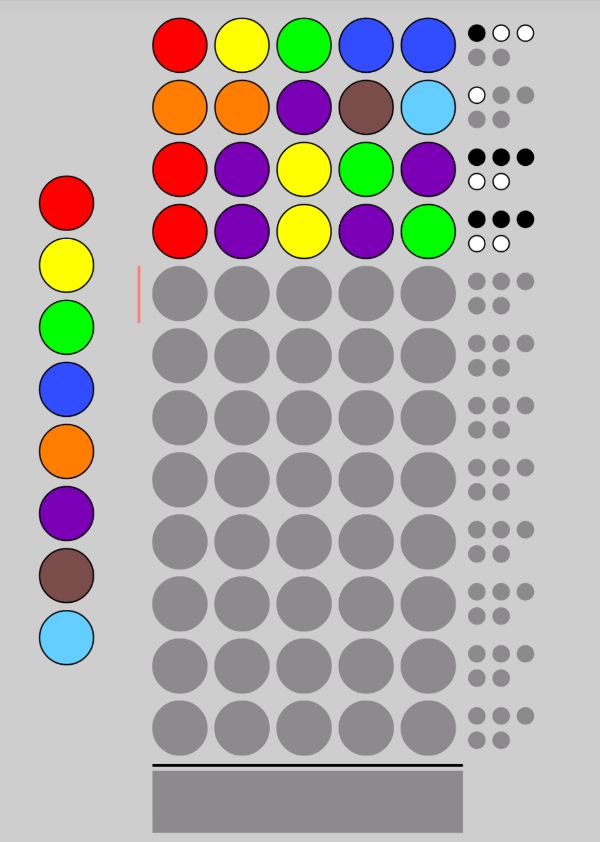The image size is (600, 842).
Task: Pick the yellow color from the palette
Action: point(66,265)
